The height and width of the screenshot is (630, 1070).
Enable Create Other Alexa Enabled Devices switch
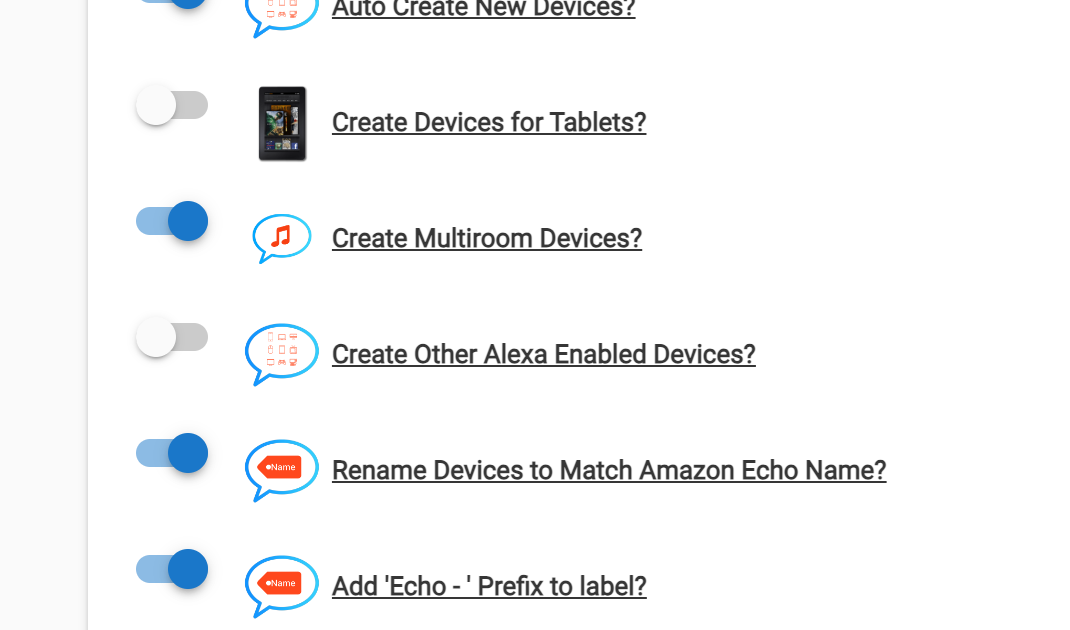(x=172, y=337)
